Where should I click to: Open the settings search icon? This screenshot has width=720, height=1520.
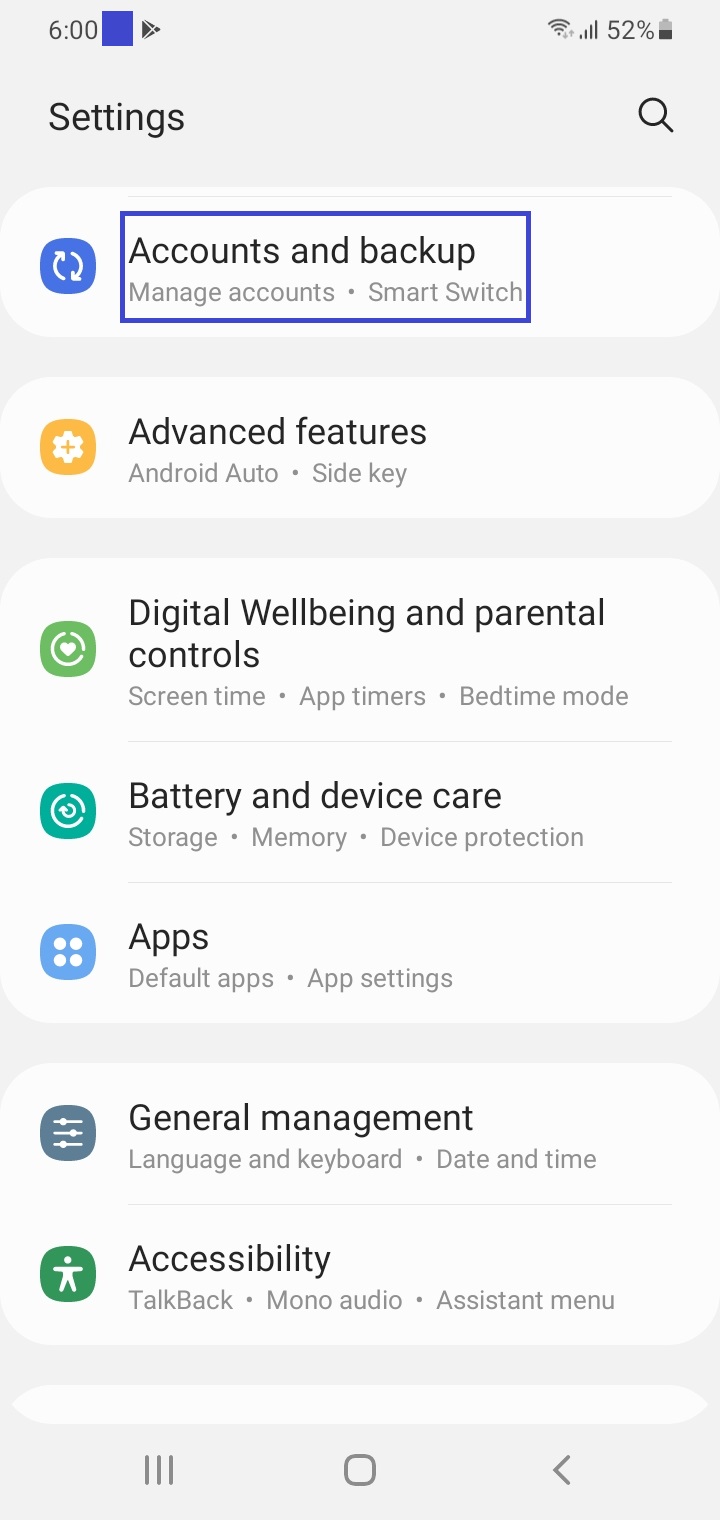click(655, 116)
